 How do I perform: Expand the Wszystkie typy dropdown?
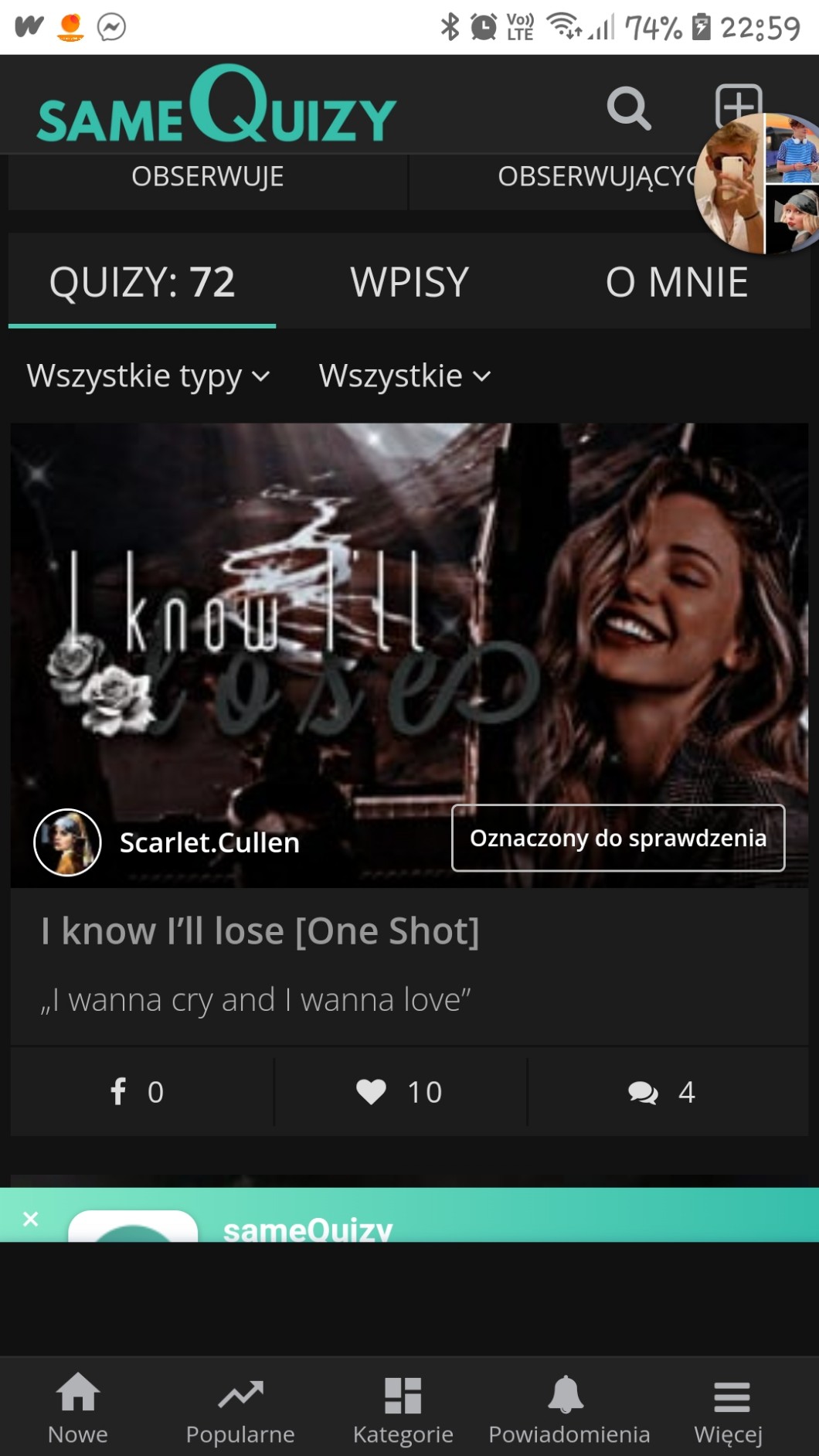click(148, 376)
